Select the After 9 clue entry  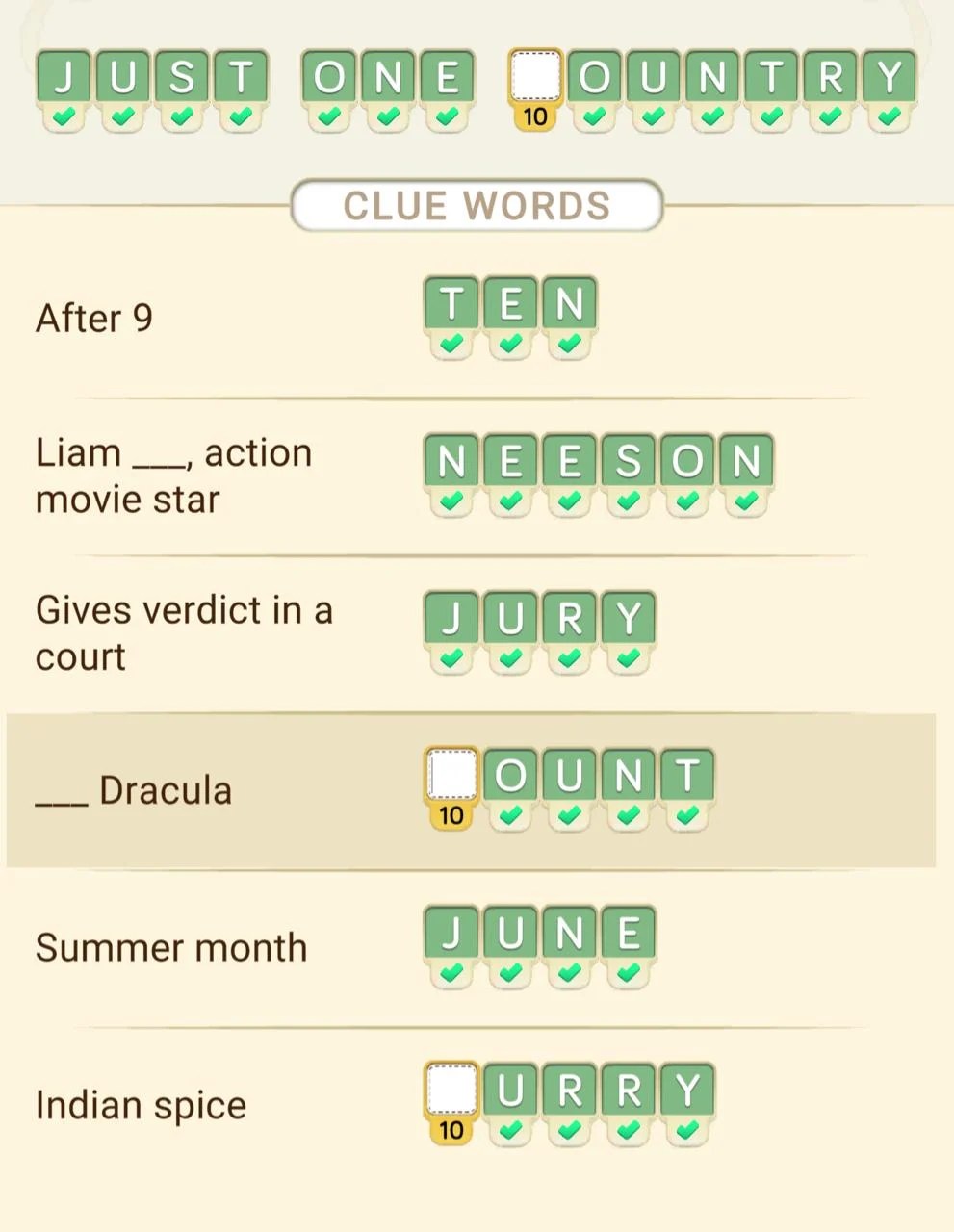[92, 318]
